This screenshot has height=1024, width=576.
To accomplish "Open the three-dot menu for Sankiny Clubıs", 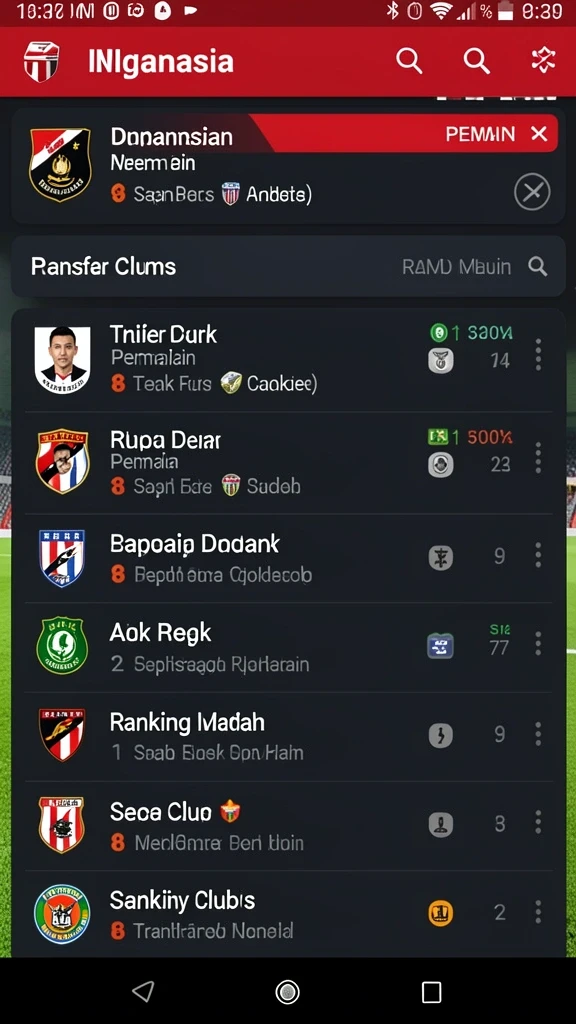I will 538,912.
